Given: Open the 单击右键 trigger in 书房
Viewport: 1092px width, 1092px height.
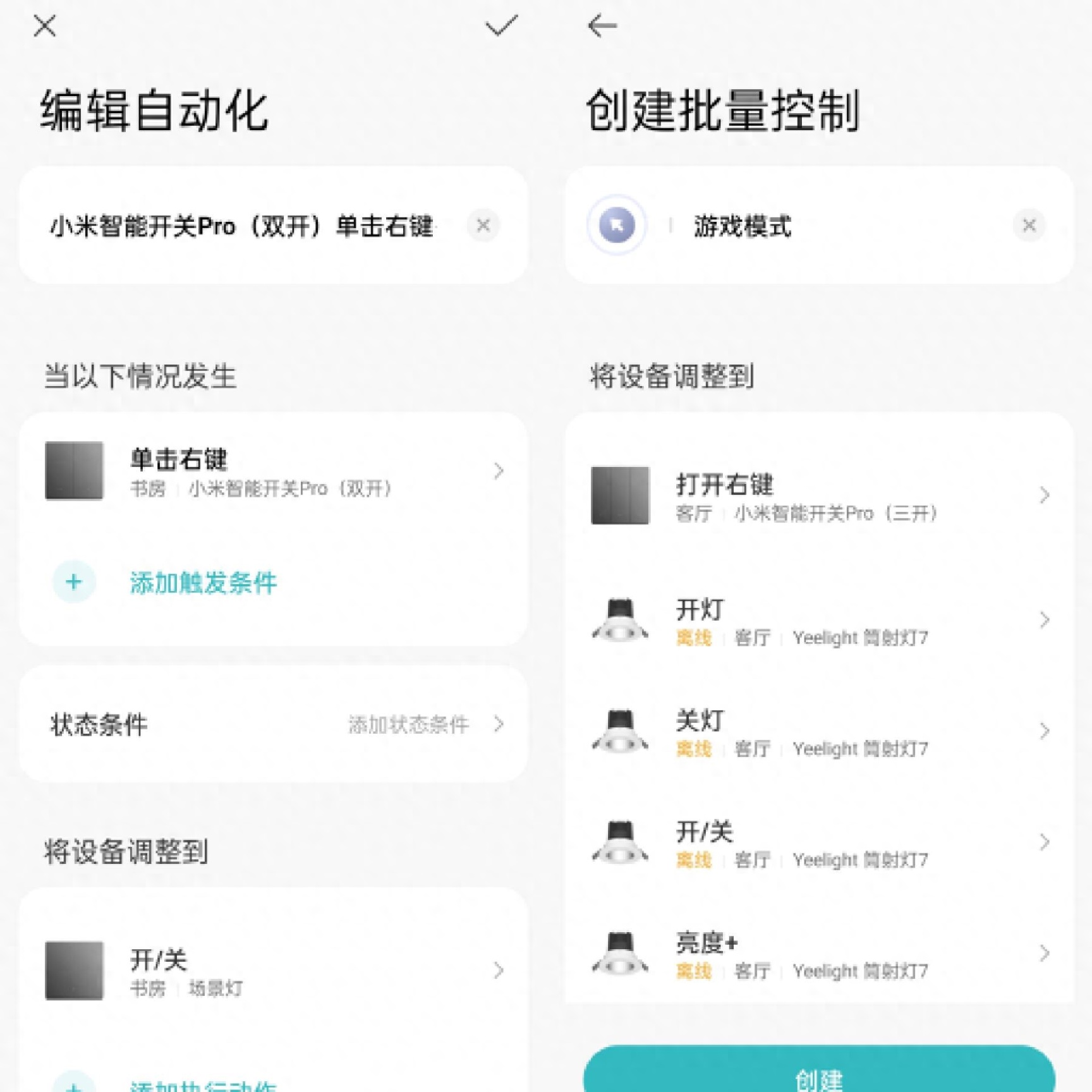Looking at the screenshot, I should pyautogui.click(x=273, y=471).
